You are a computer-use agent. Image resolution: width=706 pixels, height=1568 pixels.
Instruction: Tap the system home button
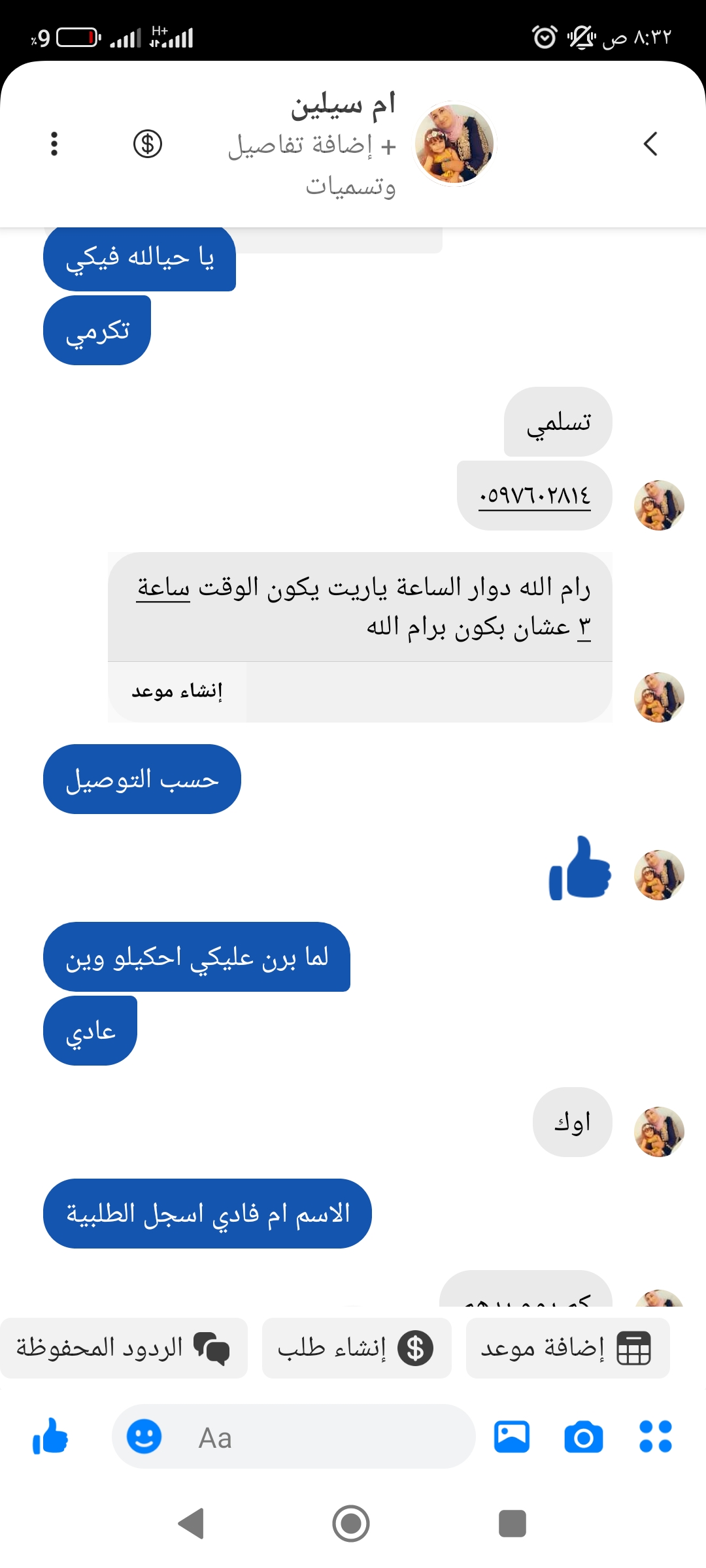coord(351,1524)
